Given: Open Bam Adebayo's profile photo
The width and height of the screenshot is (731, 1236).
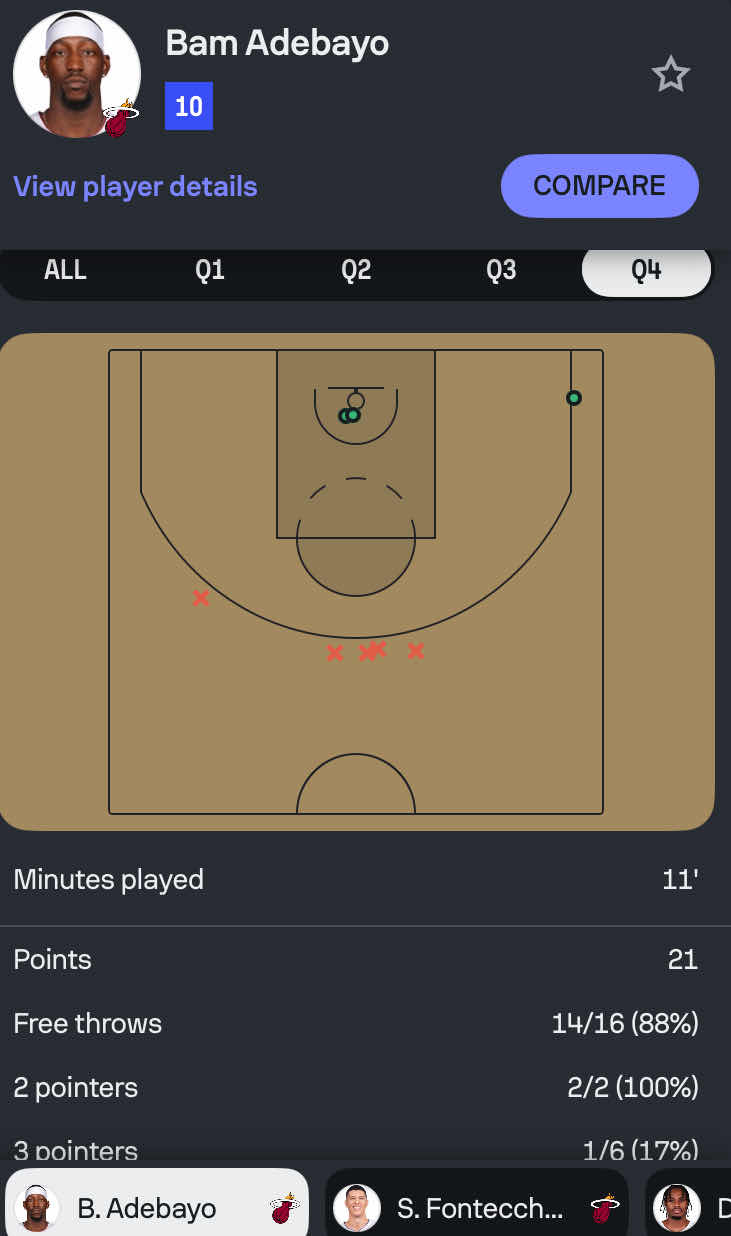Looking at the screenshot, I should pyautogui.click(x=76, y=75).
